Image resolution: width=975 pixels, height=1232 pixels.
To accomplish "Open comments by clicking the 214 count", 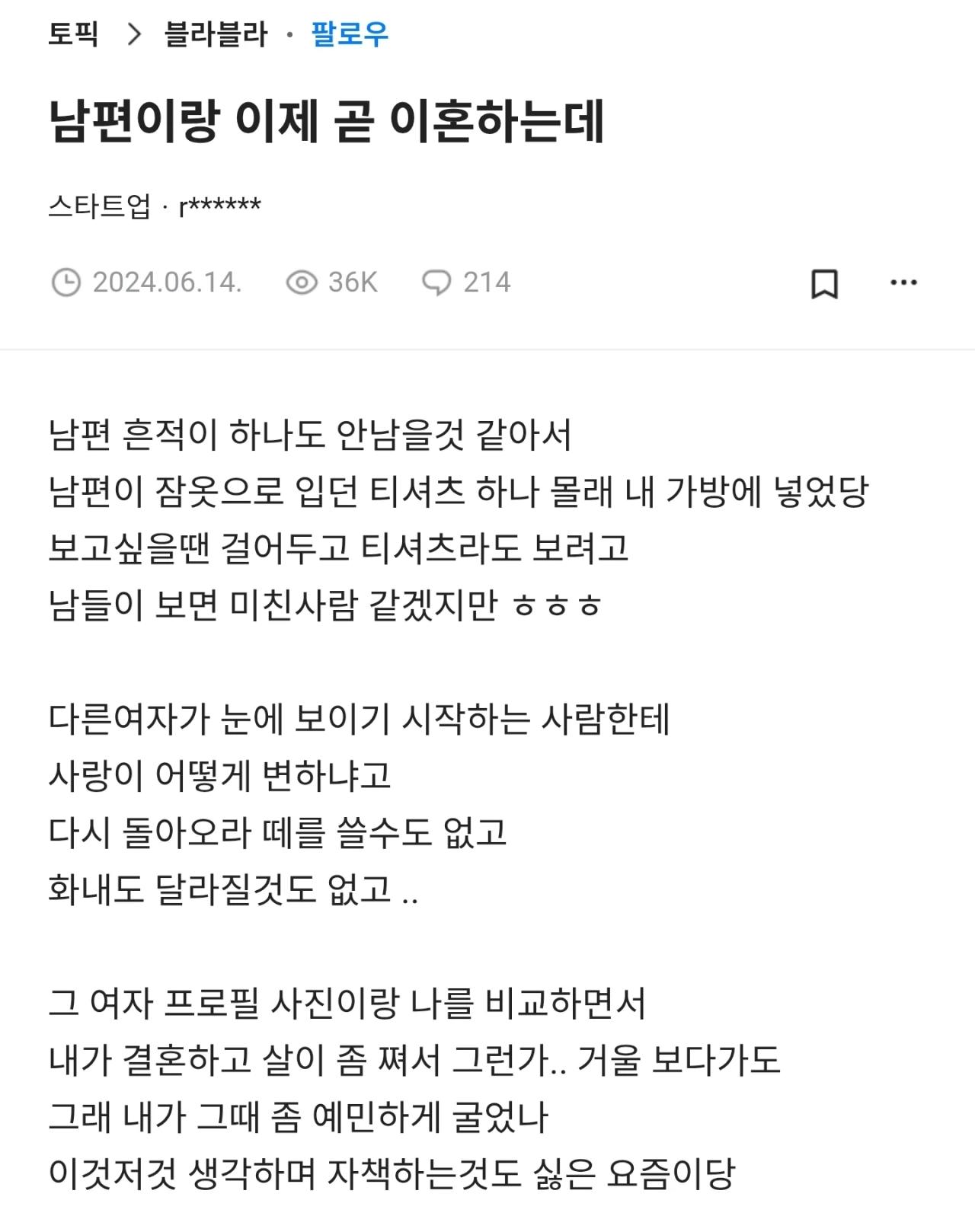I will 485,283.
